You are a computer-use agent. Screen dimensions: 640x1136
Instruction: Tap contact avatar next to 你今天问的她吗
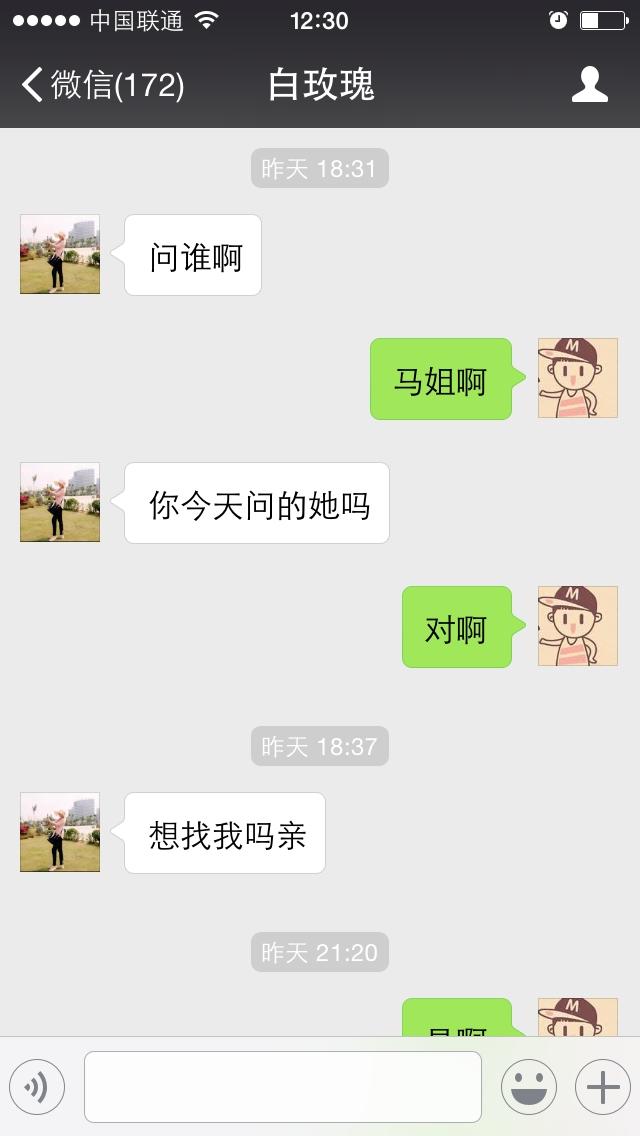[x=60, y=502]
